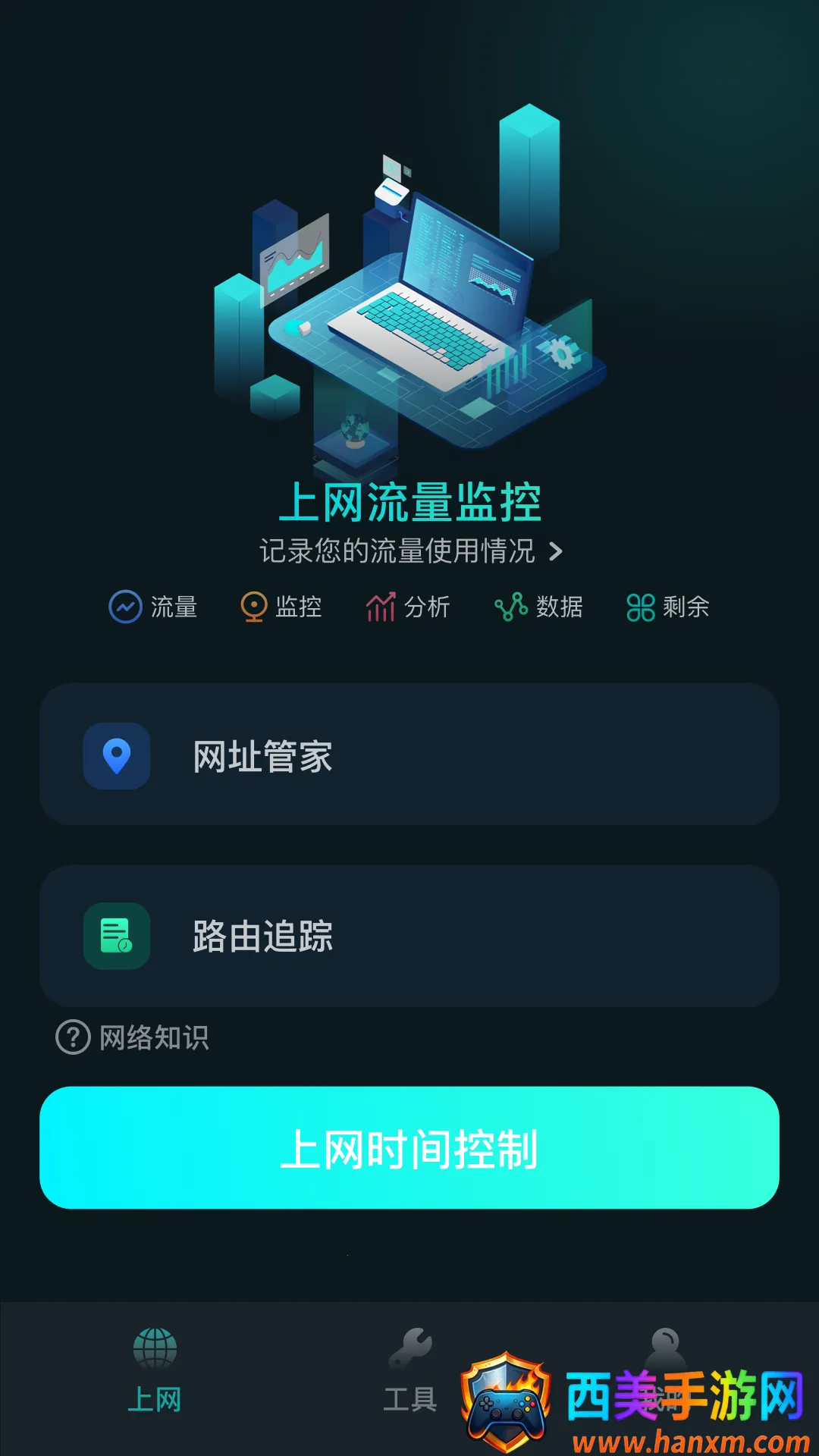The width and height of the screenshot is (819, 1456).
Task: Open the 网址管家 row
Action: coord(409,755)
